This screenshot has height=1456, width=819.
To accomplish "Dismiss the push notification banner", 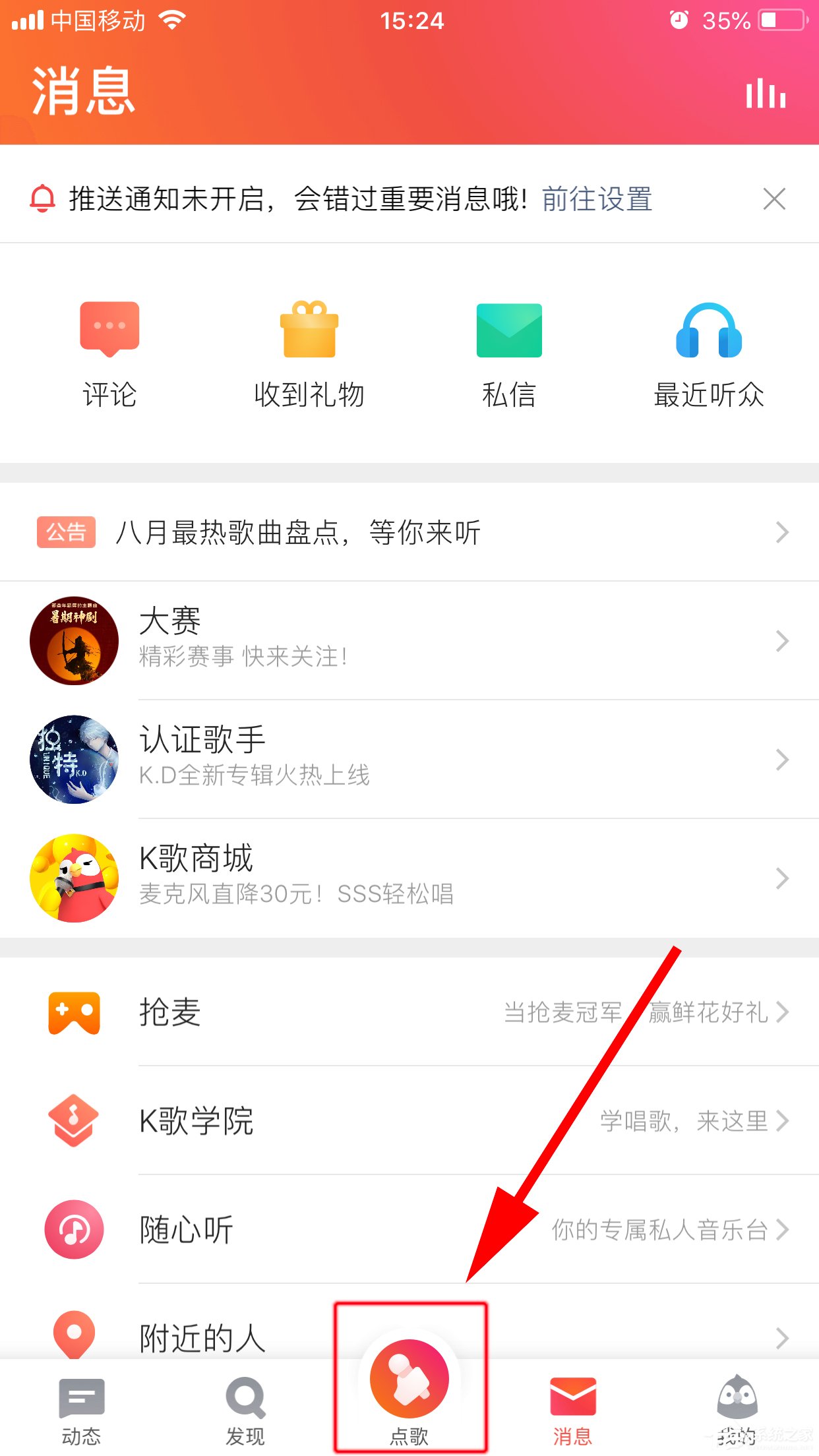I will [775, 198].
